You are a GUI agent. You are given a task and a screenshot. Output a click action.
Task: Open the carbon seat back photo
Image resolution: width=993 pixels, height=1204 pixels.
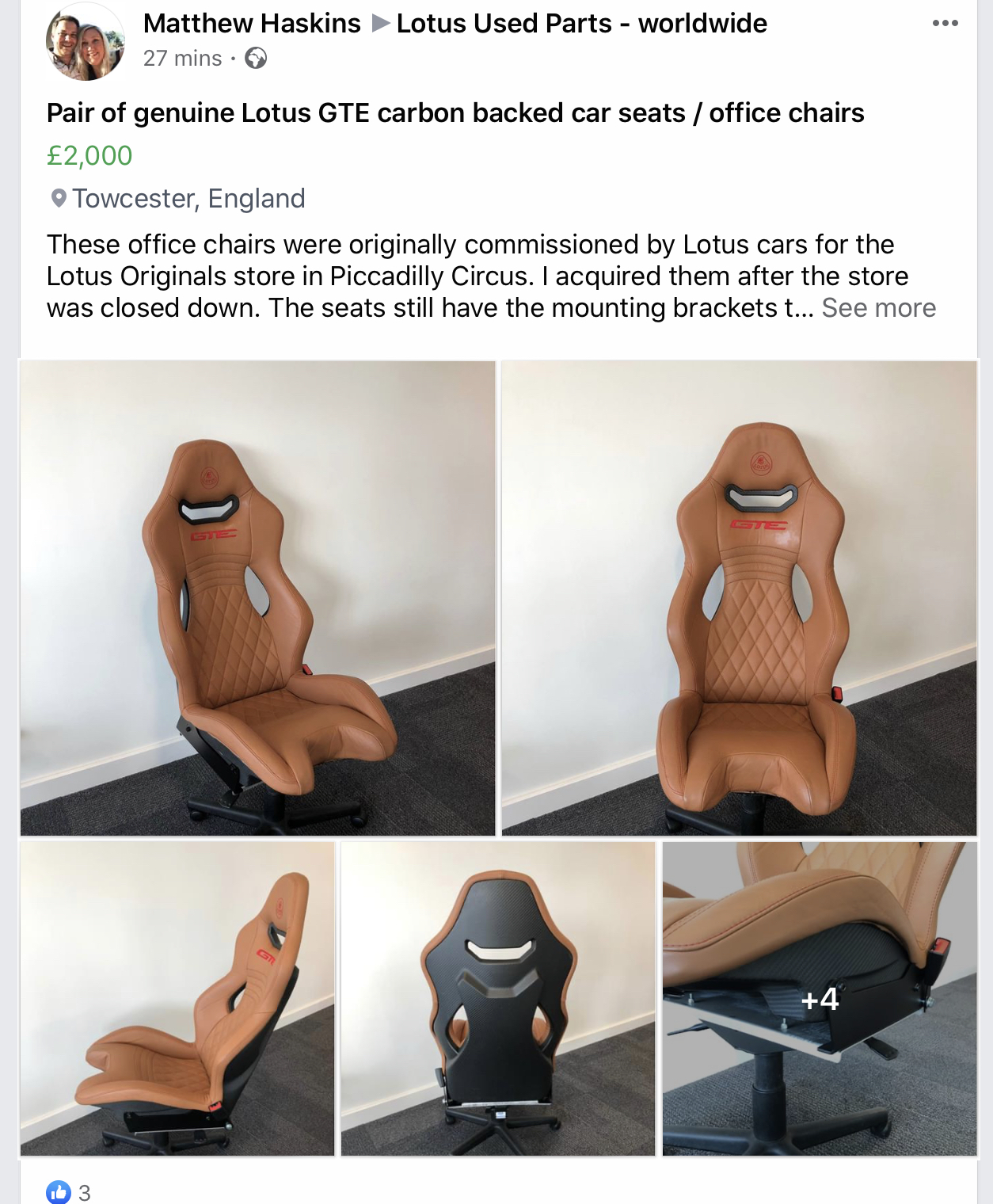[x=497, y=998]
